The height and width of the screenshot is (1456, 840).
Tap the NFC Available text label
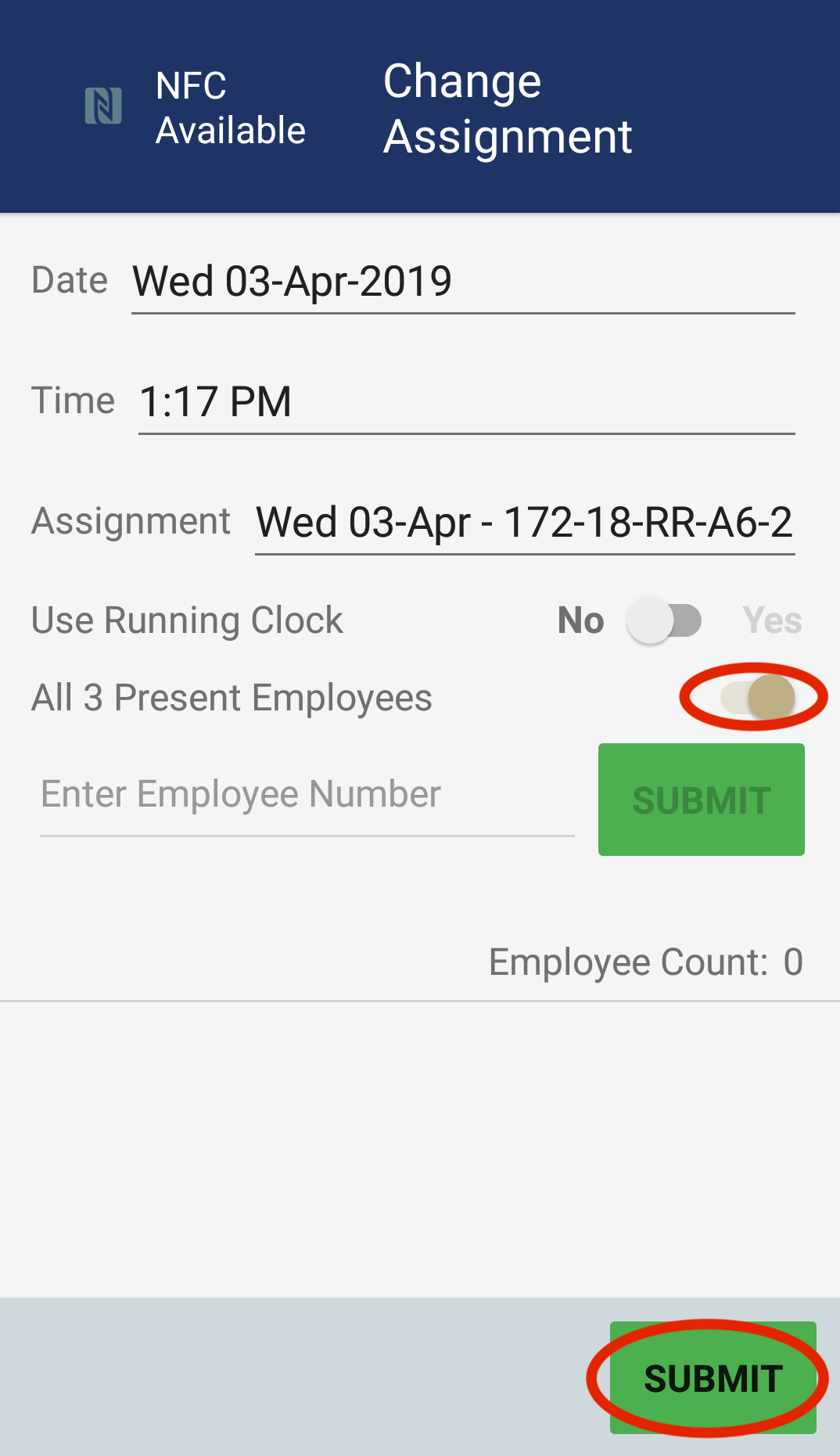coord(231,107)
